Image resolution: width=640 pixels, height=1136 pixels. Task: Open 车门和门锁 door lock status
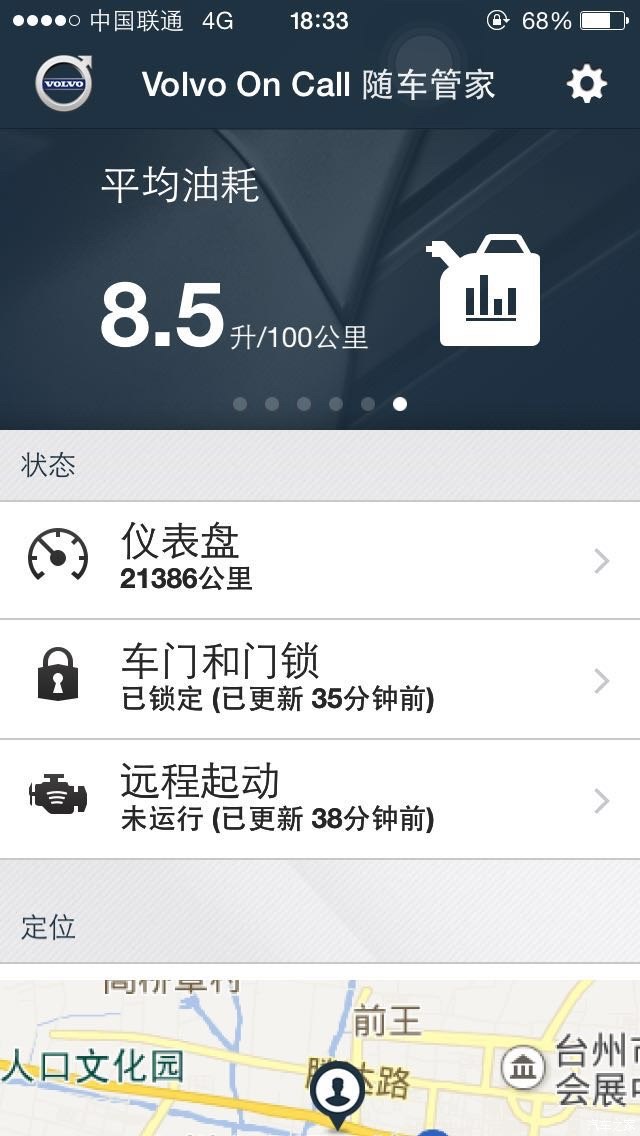coord(320,680)
